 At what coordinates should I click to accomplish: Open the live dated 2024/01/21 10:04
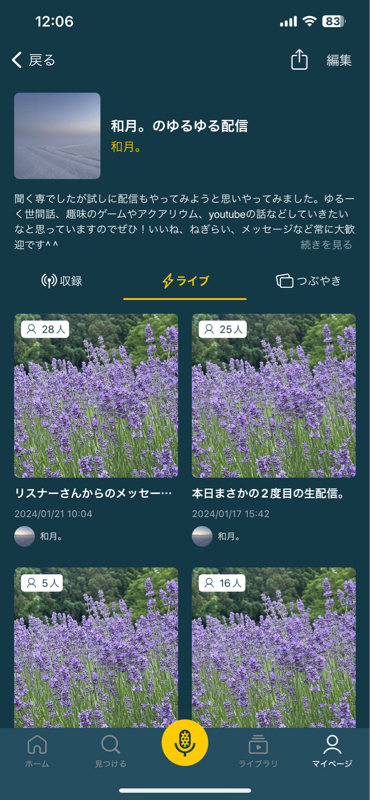click(x=96, y=430)
